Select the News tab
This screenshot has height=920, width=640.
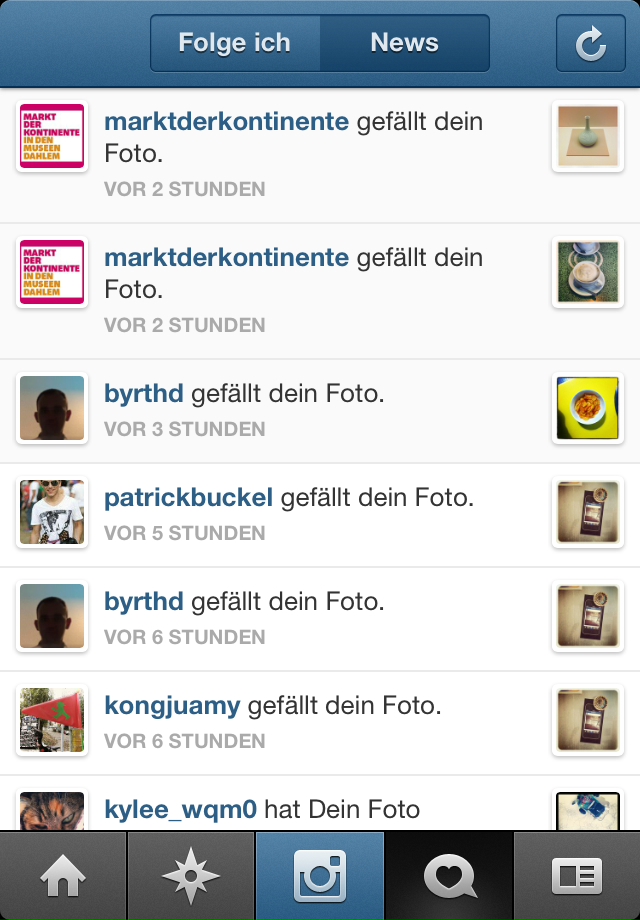coord(404,43)
